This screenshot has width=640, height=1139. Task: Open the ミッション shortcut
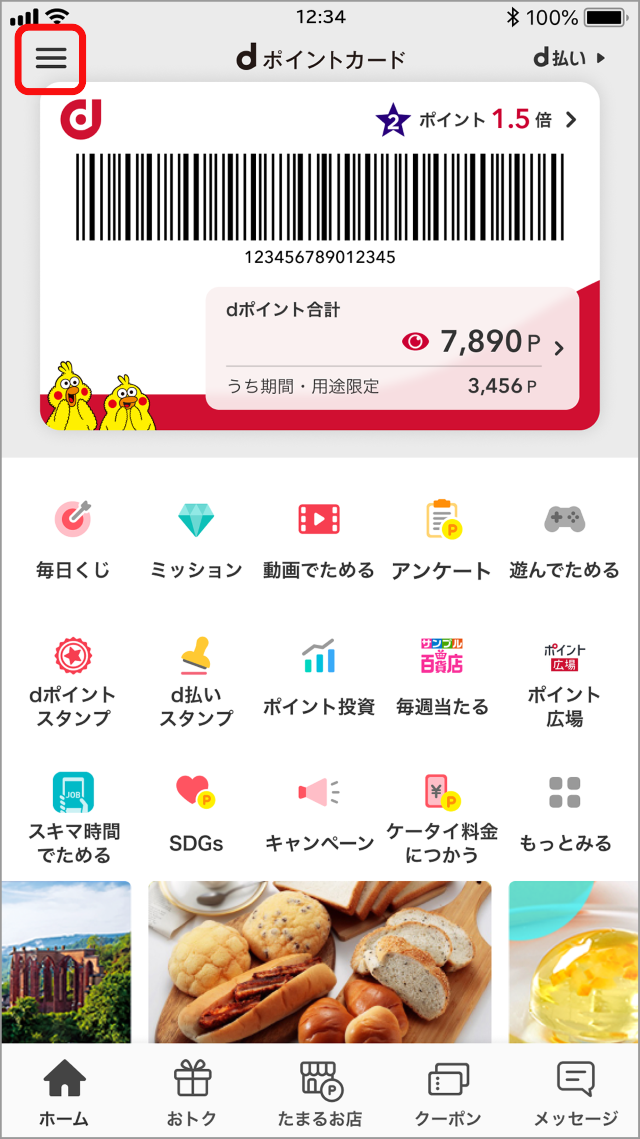[x=196, y=540]
